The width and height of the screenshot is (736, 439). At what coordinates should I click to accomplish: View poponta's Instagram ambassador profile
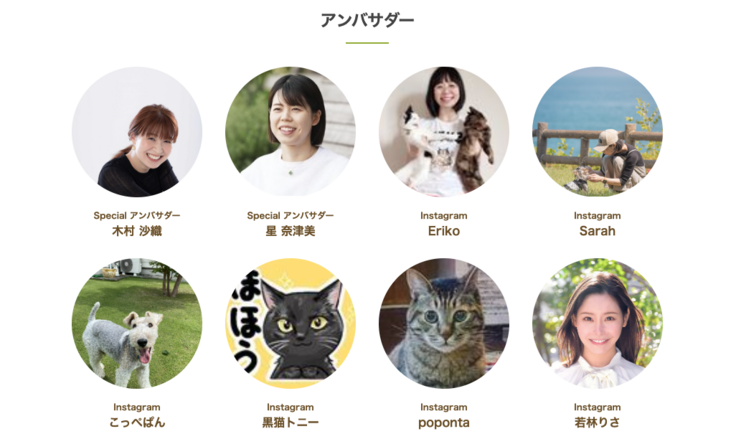coord(443,324)
